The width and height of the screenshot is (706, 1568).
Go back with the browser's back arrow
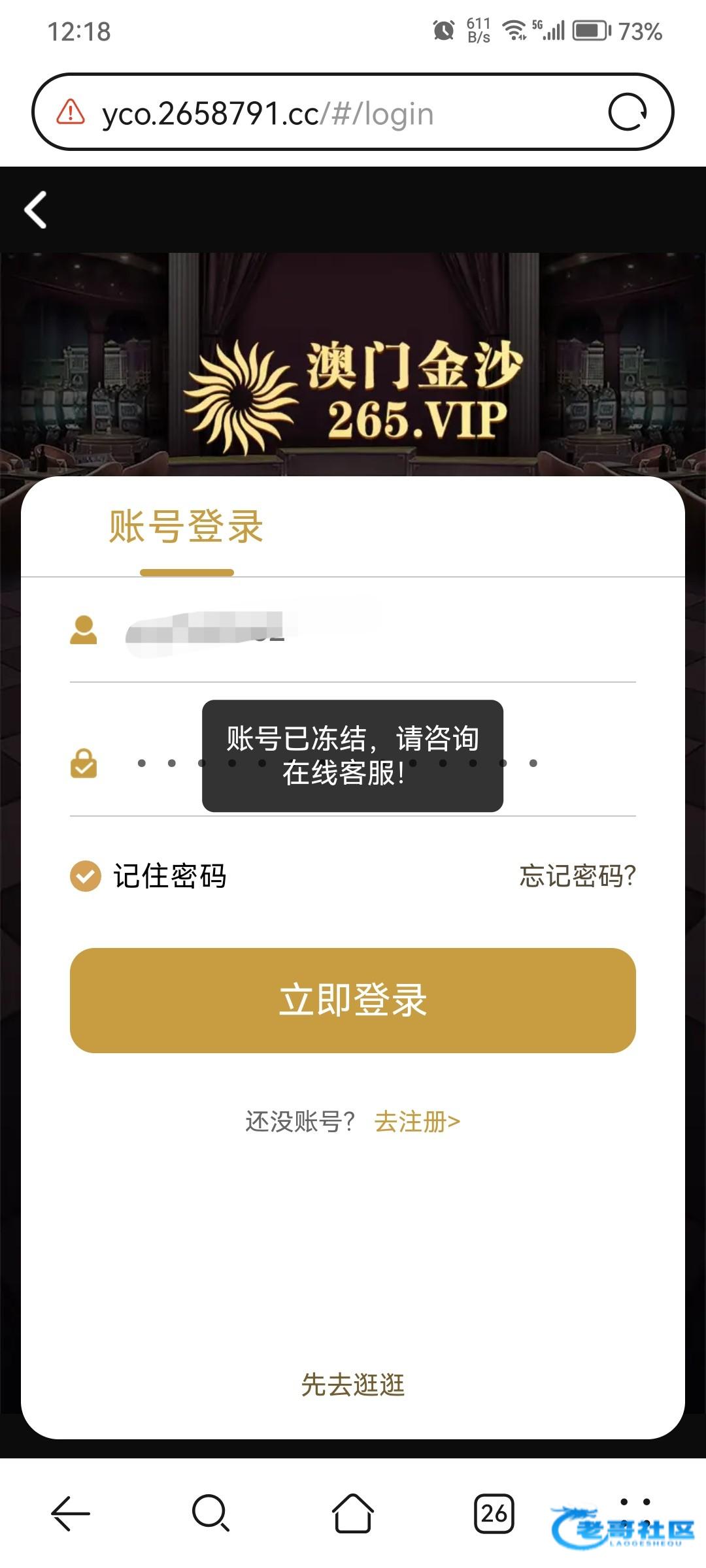point(71,1512)
